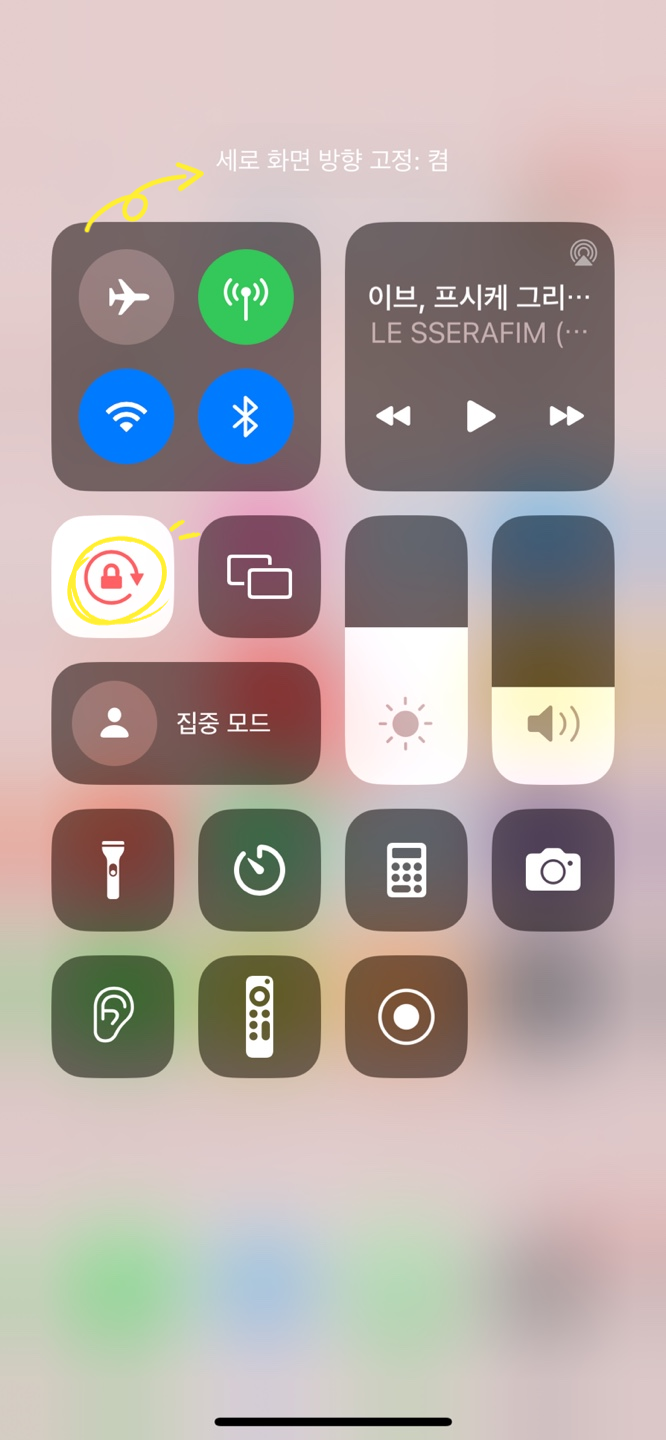Disable Wi-Fi
Image resolution: width=666 pixels, height=1440 pixels.
(x=126, y=417)
